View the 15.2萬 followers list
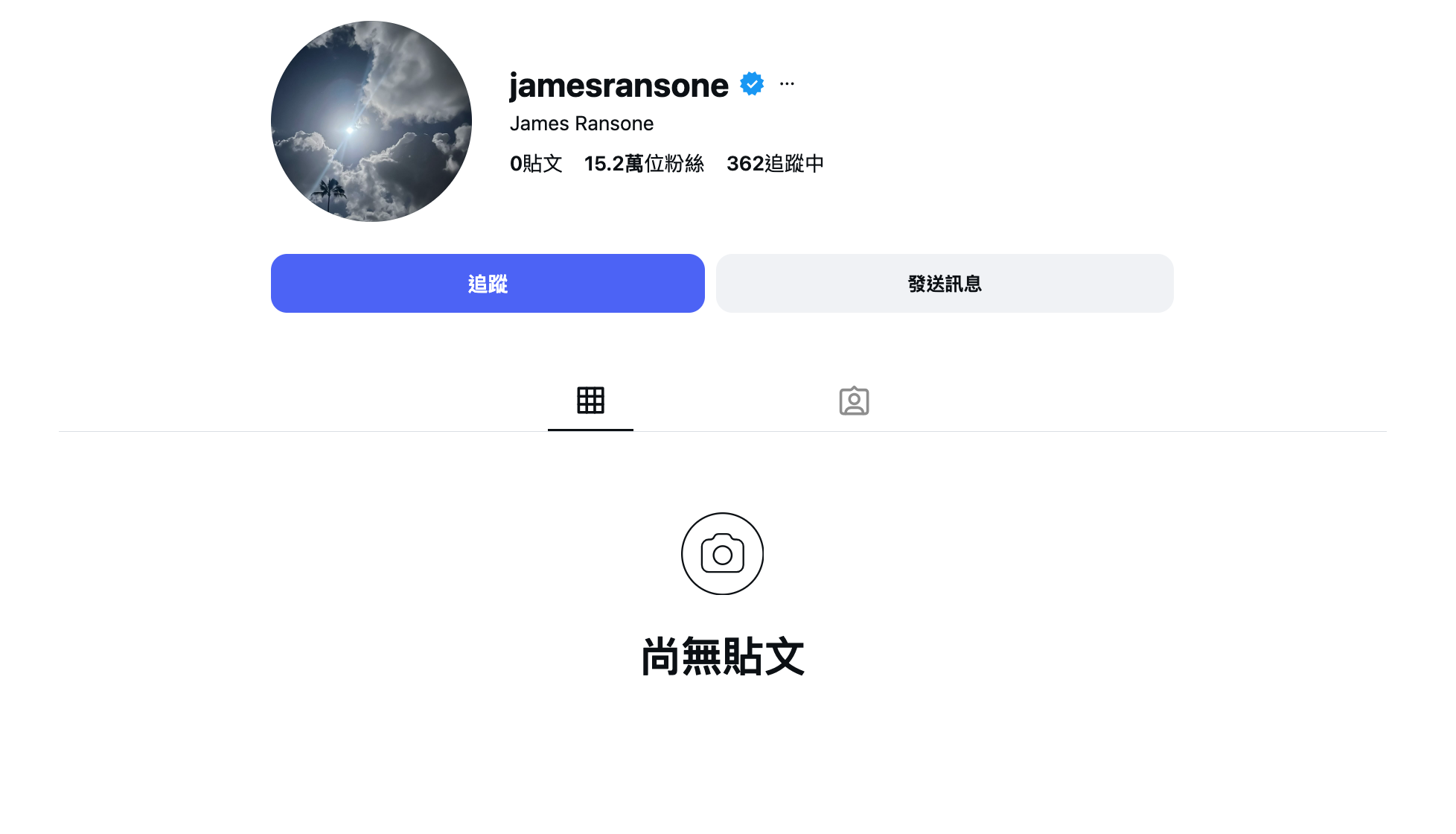1456x834 pixels. click(643, 164)
